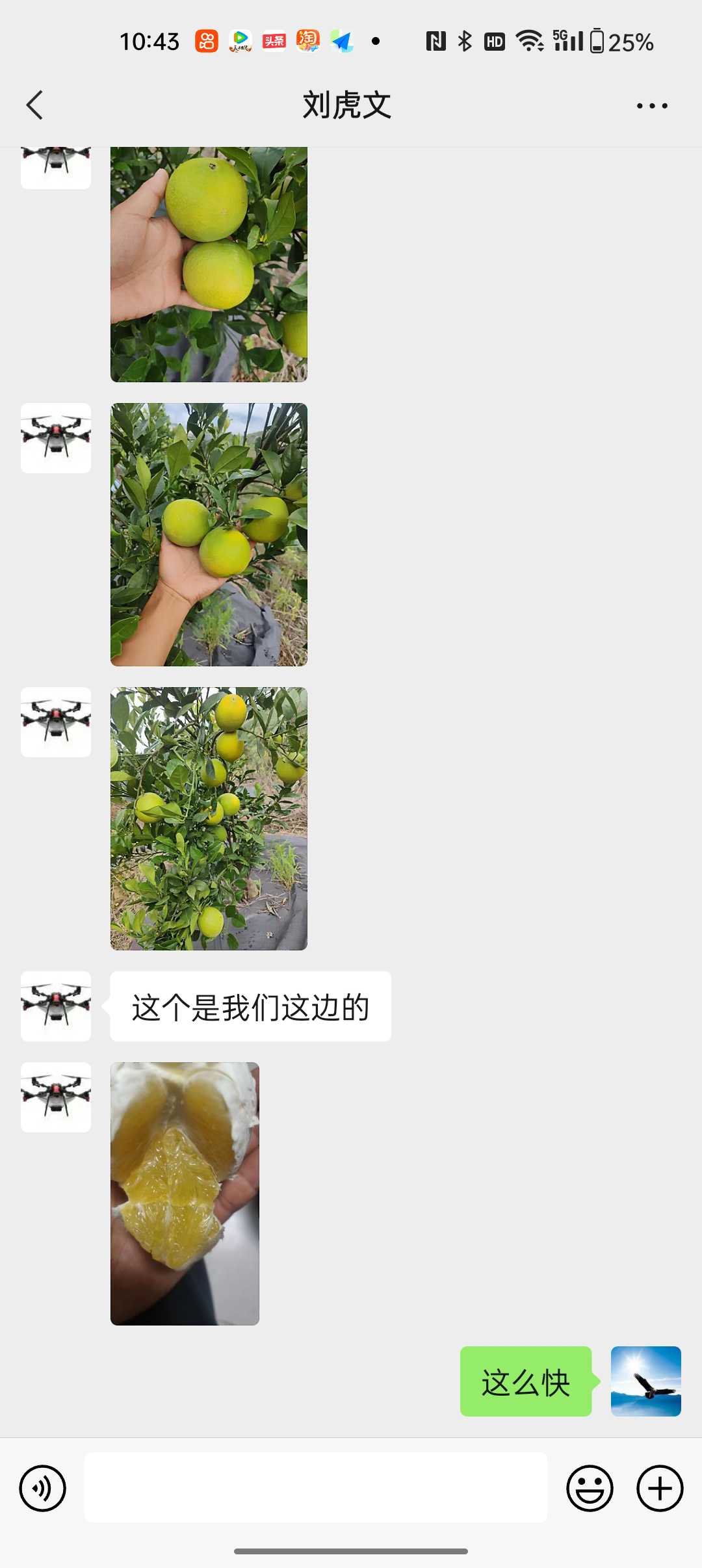Screen dimensions: 702x1568
Task: Open the plus attachment menu
Action: click(x=660, y=1488)
